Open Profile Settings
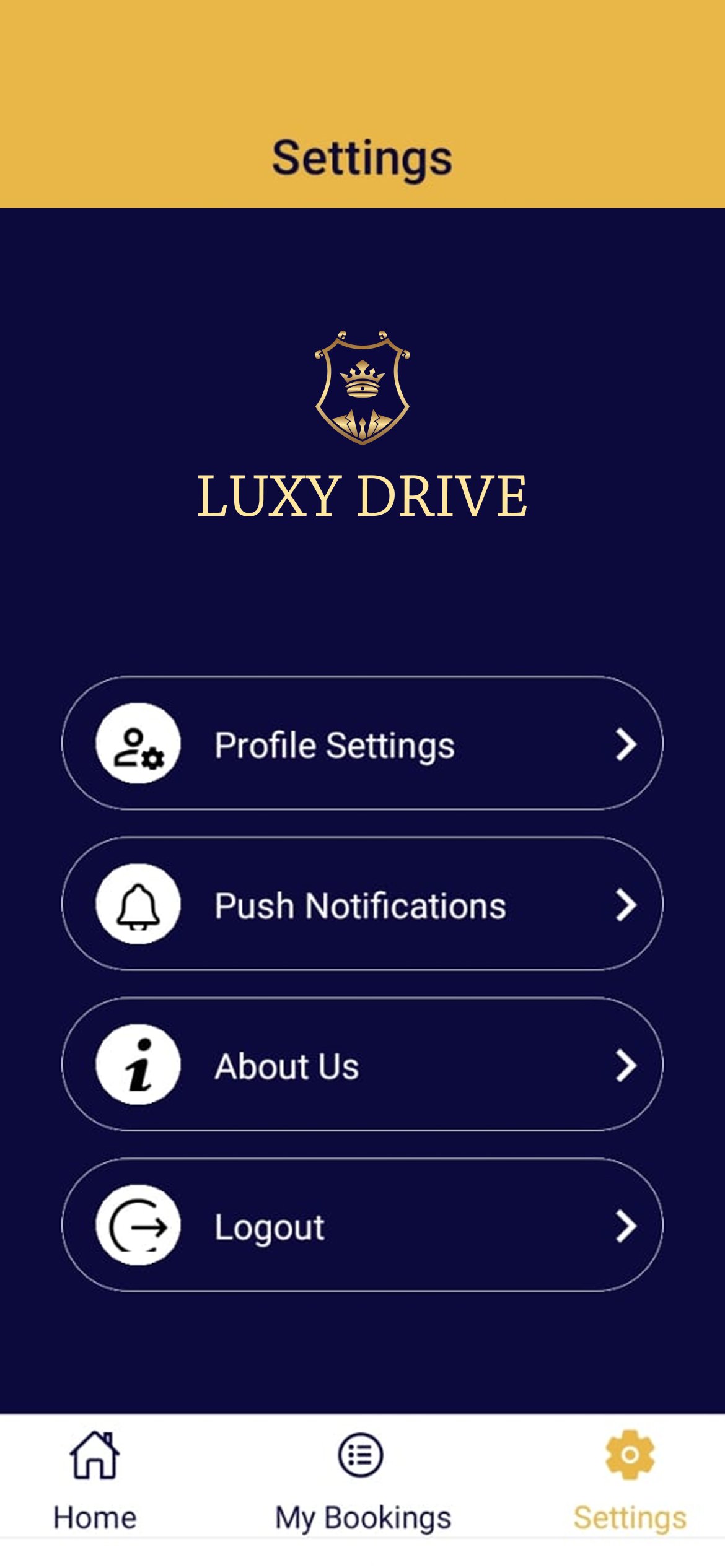Viewport: 725px width, 1568px height. (x=362, y=743)
